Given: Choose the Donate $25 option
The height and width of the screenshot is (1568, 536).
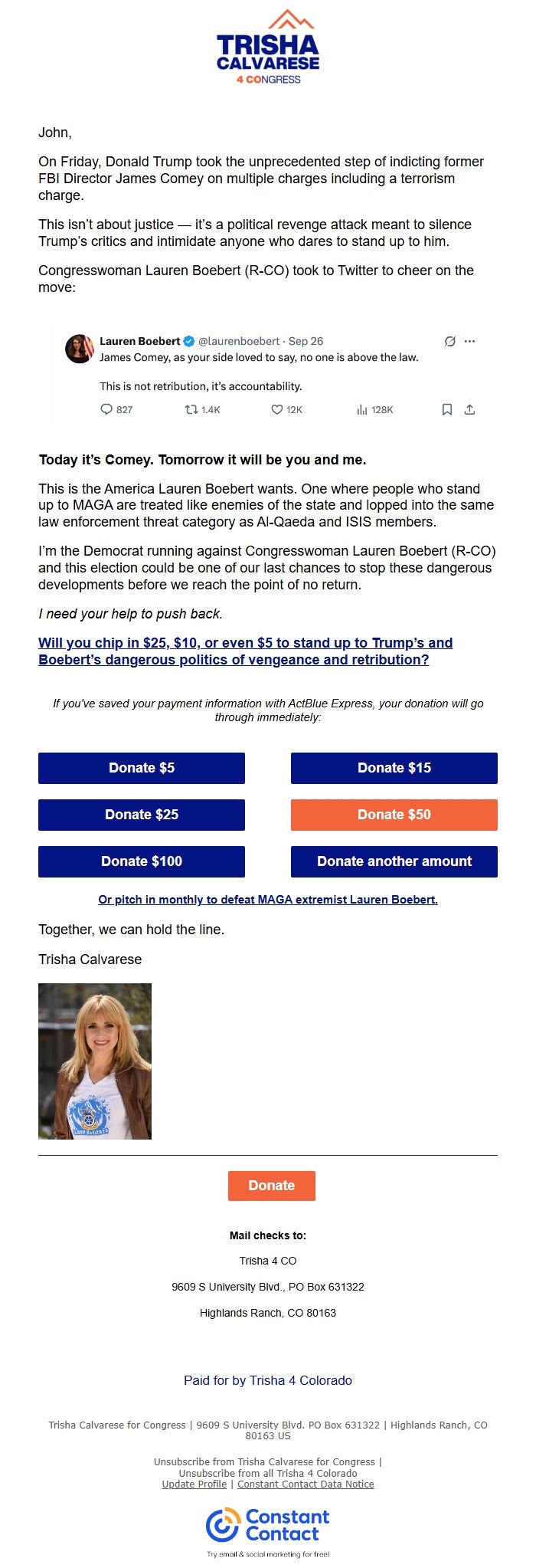Looking at the screenshot, I should [x=142, y=815].
